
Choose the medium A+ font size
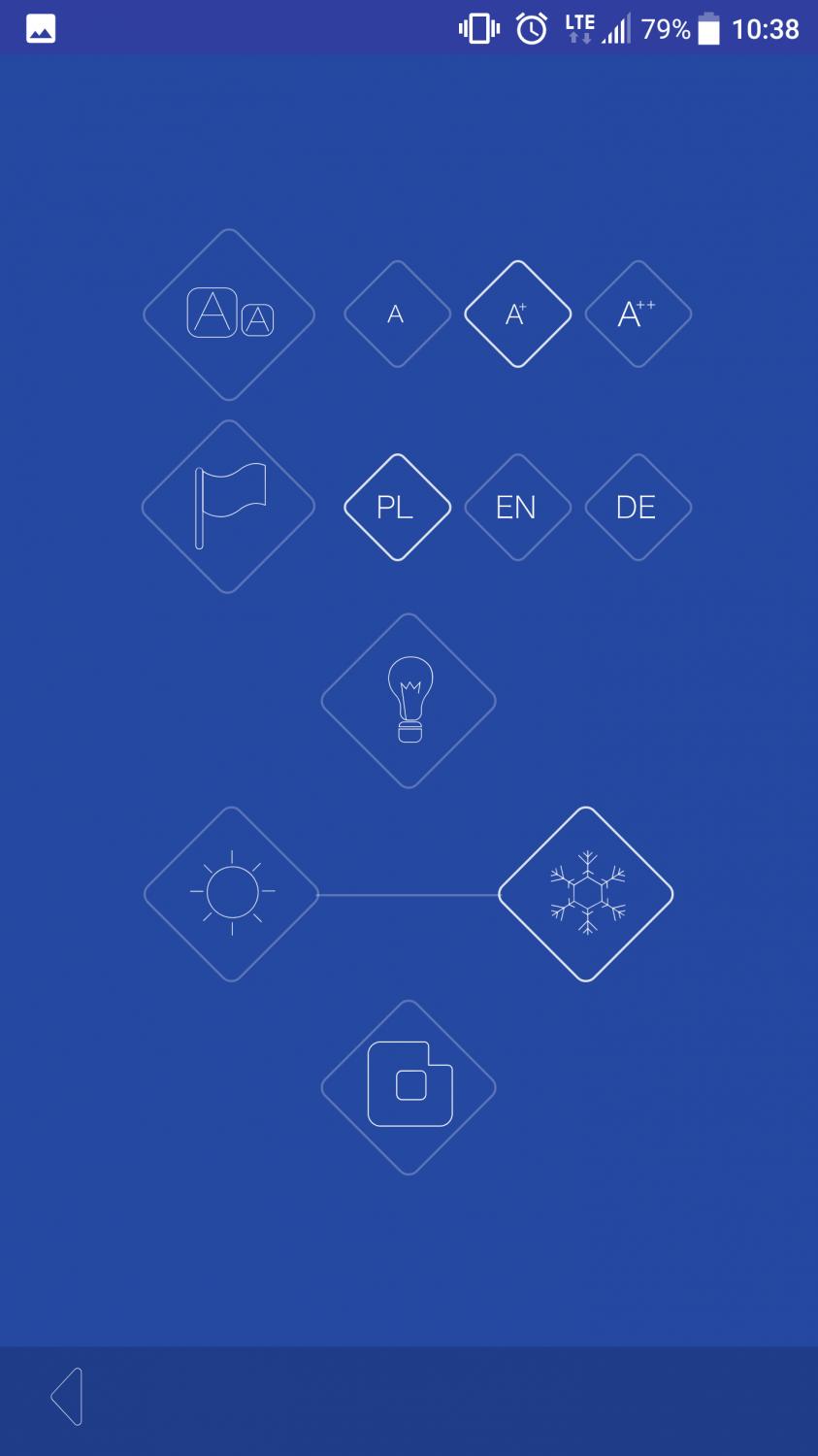click(517, 314)
